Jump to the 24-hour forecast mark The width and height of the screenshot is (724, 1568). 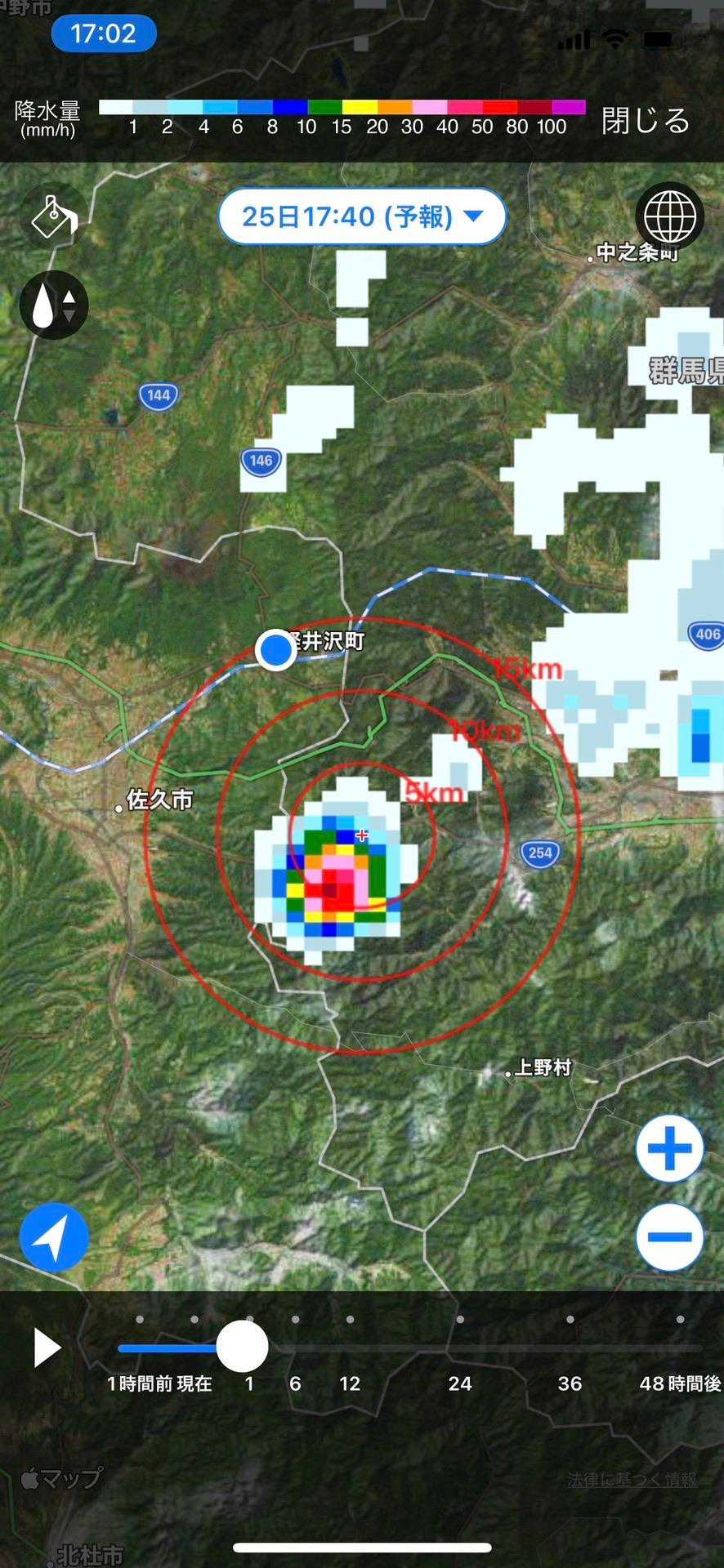460,1319
